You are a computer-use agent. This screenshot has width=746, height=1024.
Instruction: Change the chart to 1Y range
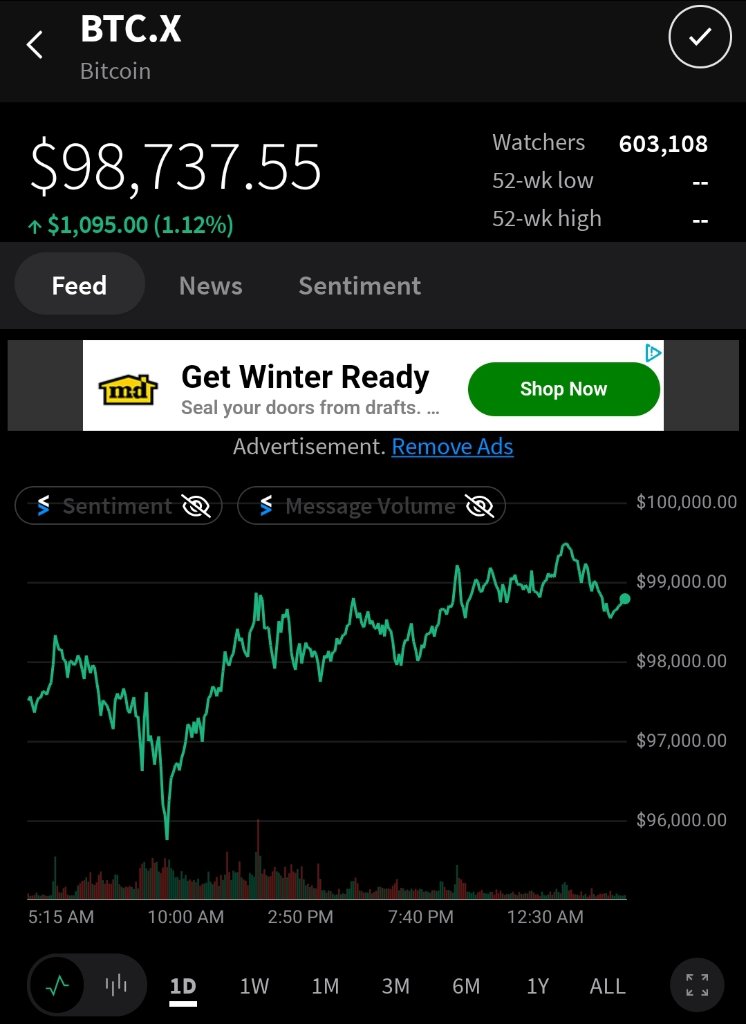coord(537,986)
